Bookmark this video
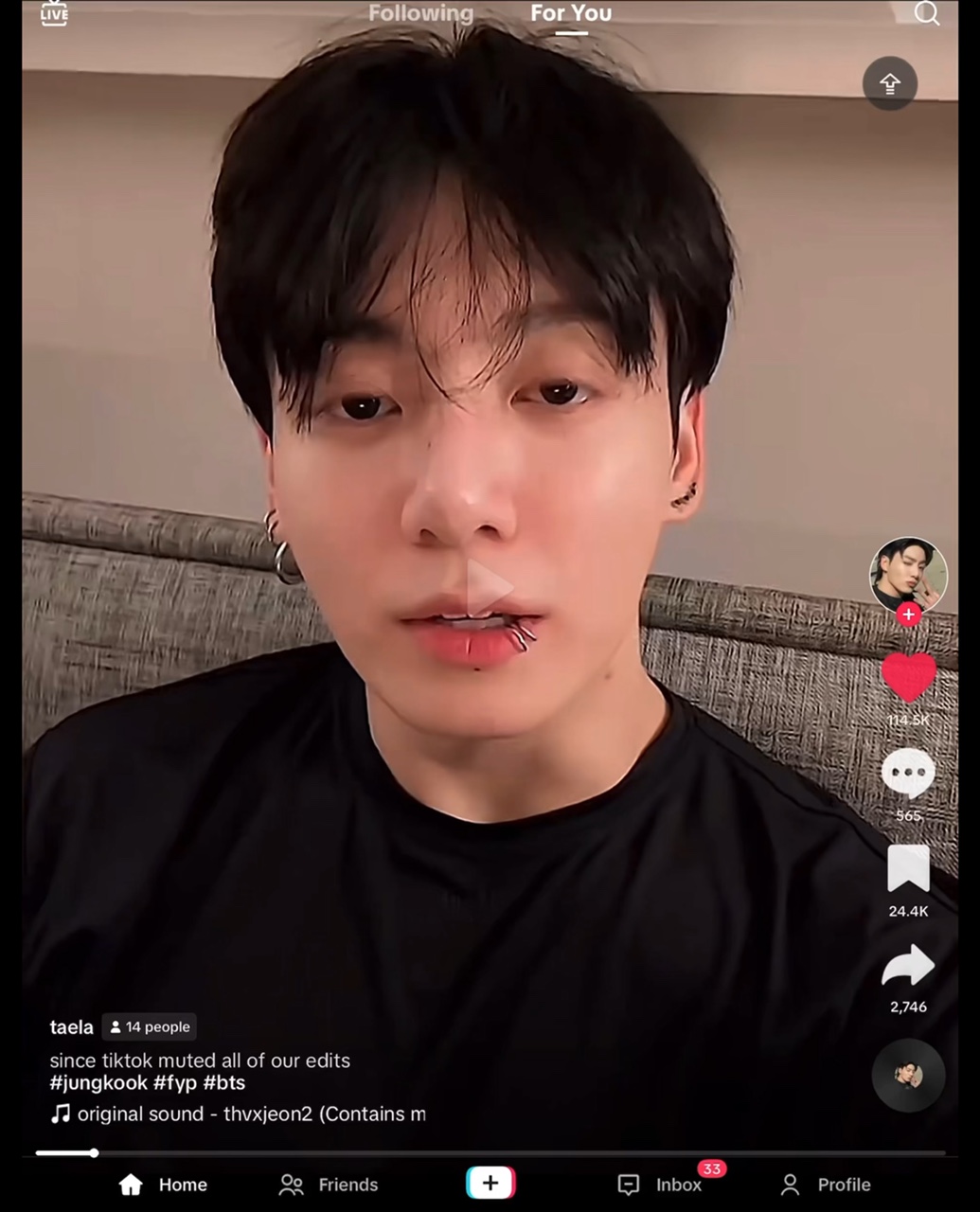980x1212 pixels. point(908,868)
